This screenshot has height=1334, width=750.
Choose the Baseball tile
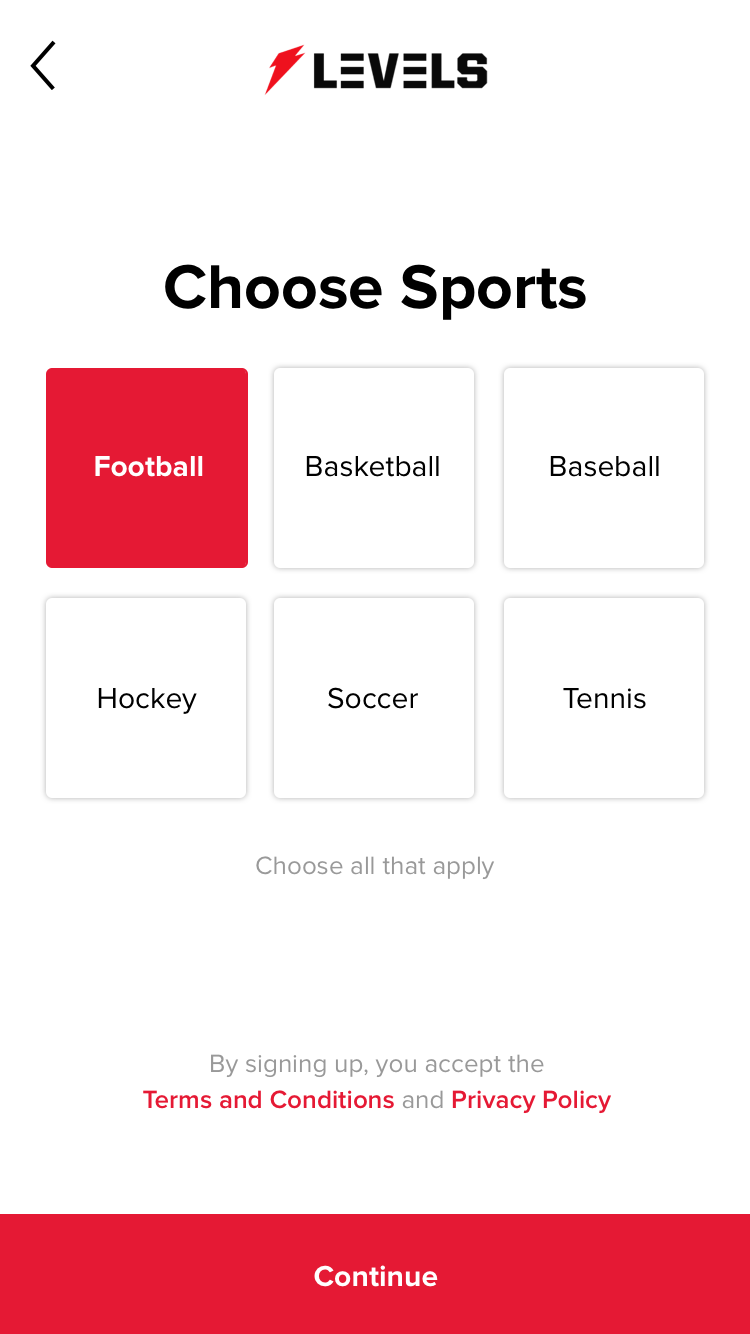[x=604, y=468]
